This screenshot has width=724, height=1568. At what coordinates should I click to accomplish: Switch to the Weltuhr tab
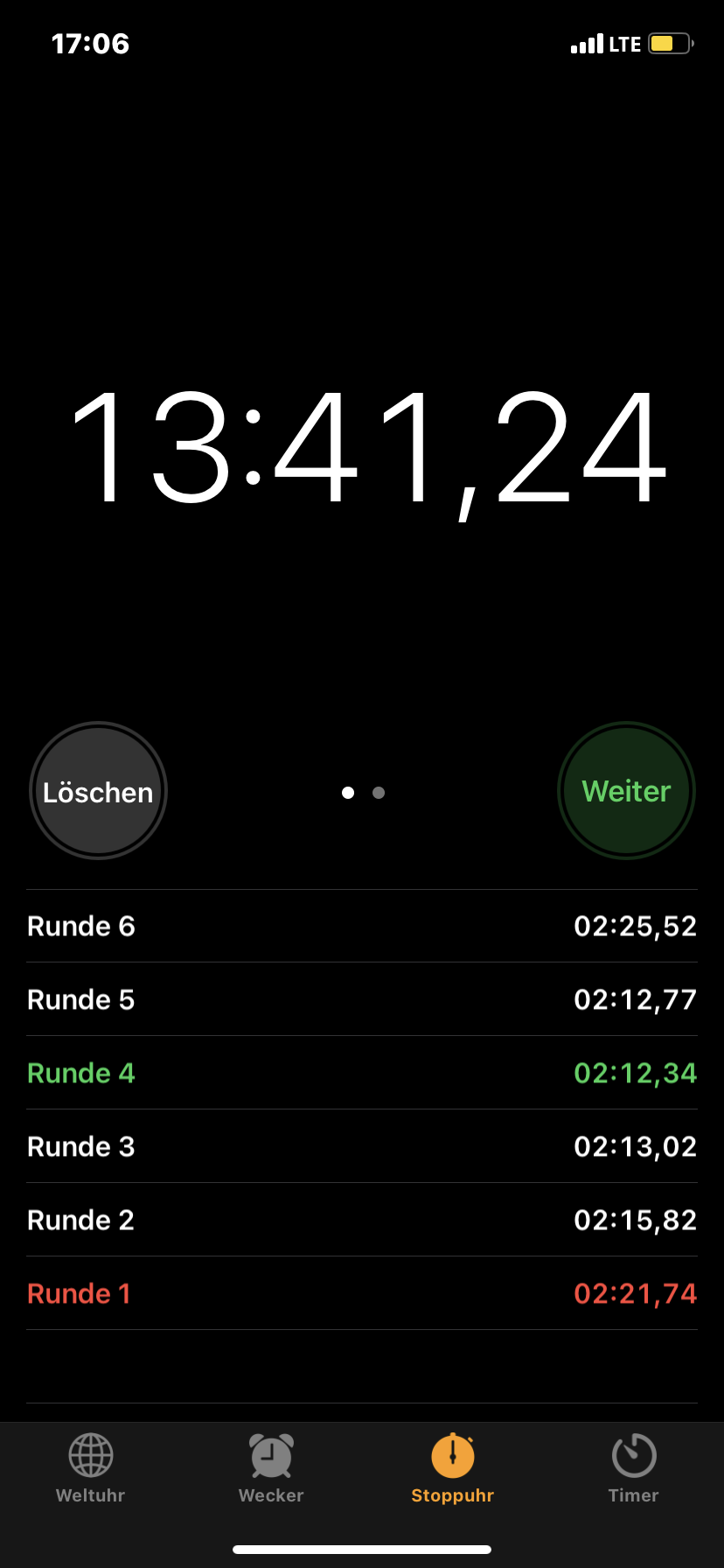click(x=91, y=1469)
